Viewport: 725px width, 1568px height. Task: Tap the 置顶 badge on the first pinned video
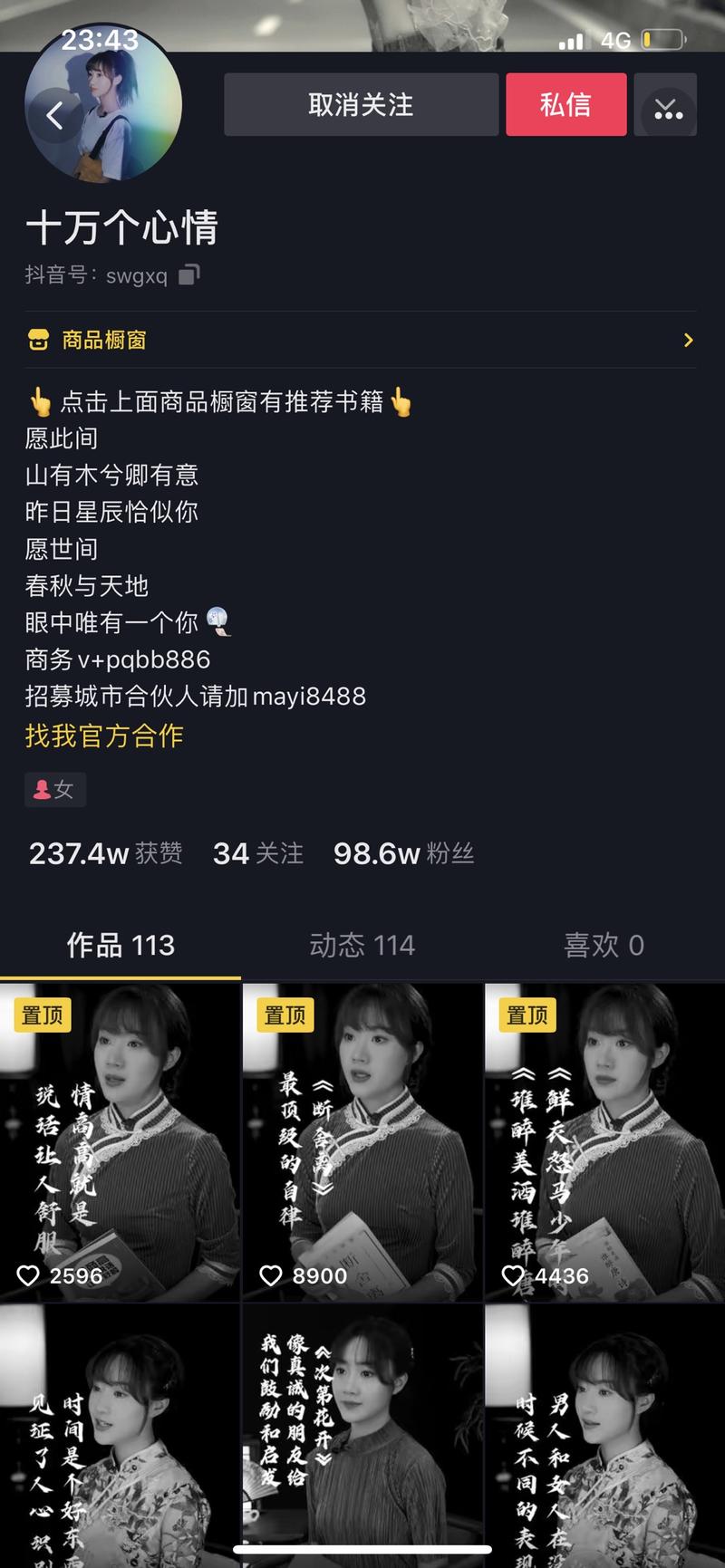tap(42, 1015)
